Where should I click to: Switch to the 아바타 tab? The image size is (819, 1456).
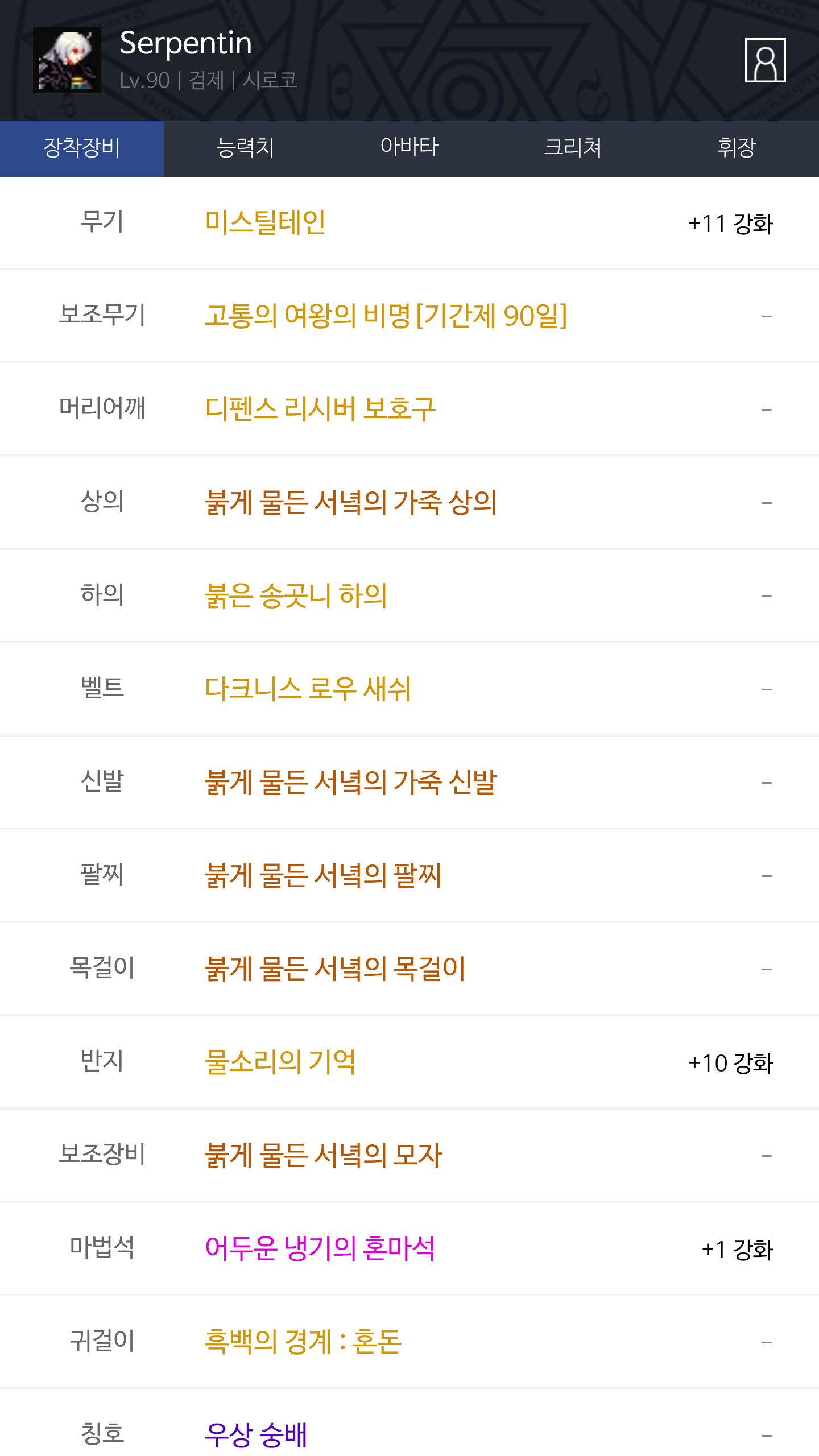[409, 148]
